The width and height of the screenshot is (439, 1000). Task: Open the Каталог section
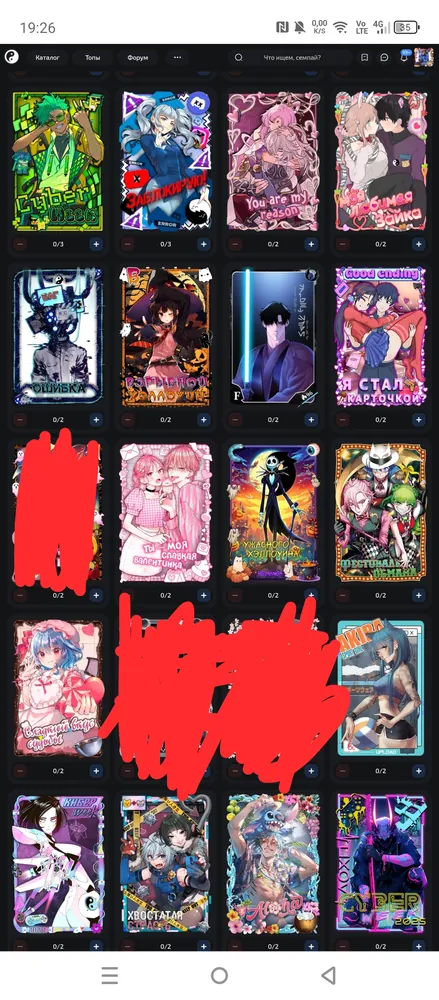tap(47, 57)
